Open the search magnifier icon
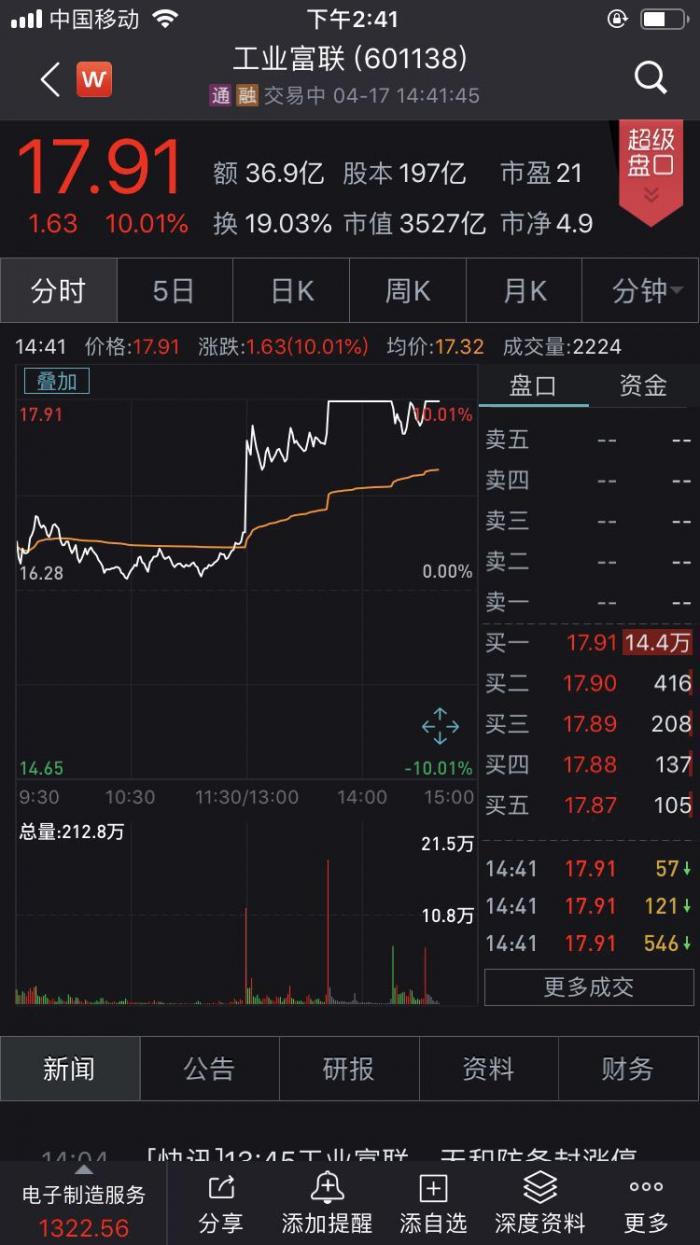Viewport: 700px width, 1245px height. pos(650,78)
